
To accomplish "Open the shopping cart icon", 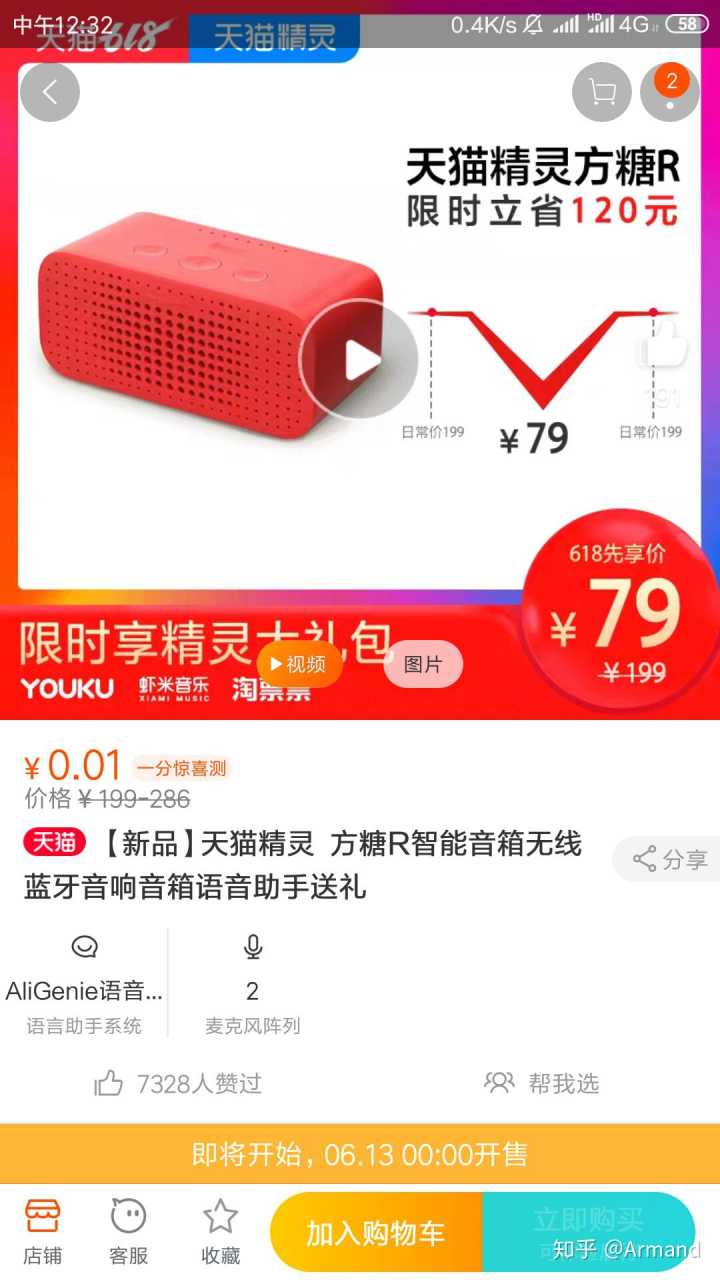I will (602, 92).
